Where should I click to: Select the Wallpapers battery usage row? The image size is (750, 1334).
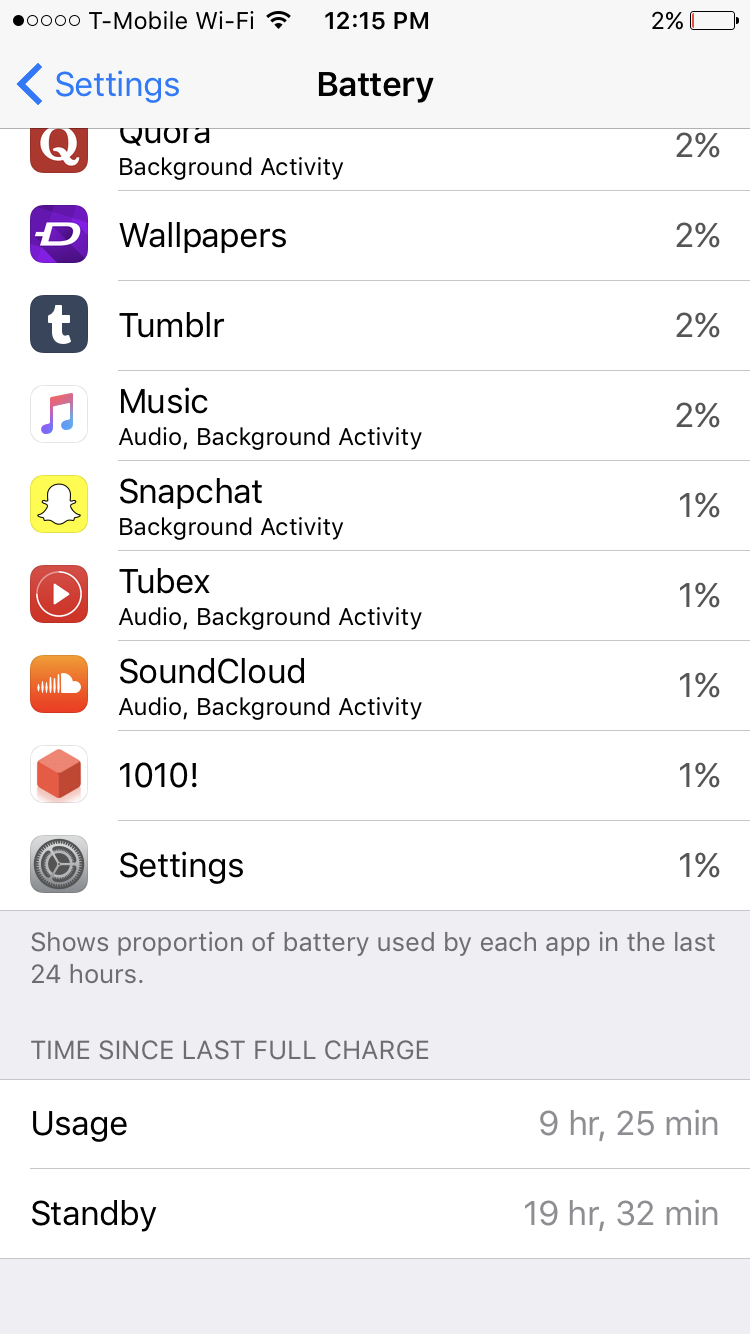coord(375,236)
